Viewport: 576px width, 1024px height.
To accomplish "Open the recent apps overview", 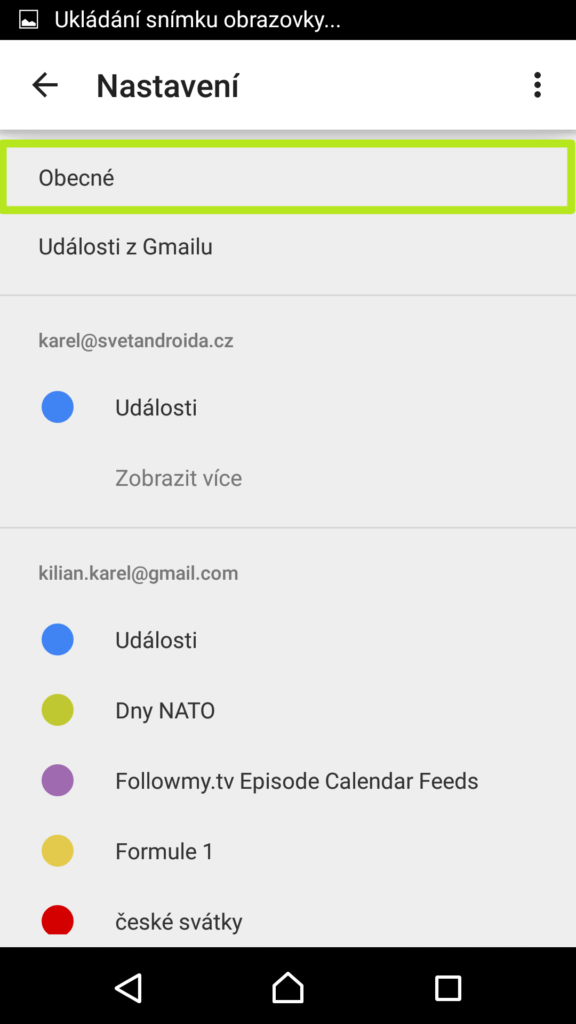I will (x=448, y=987).
